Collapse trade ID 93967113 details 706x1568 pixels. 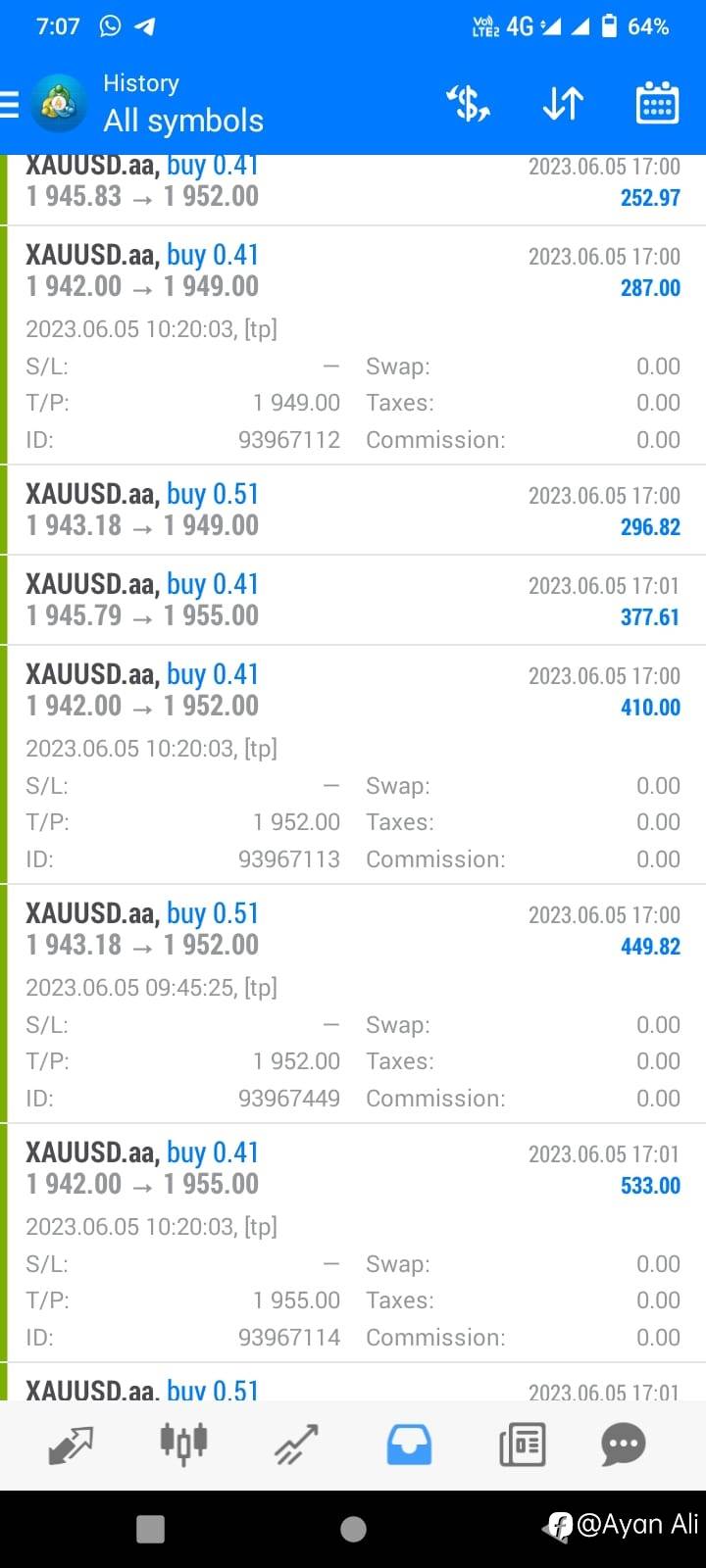tap(353, 765)
